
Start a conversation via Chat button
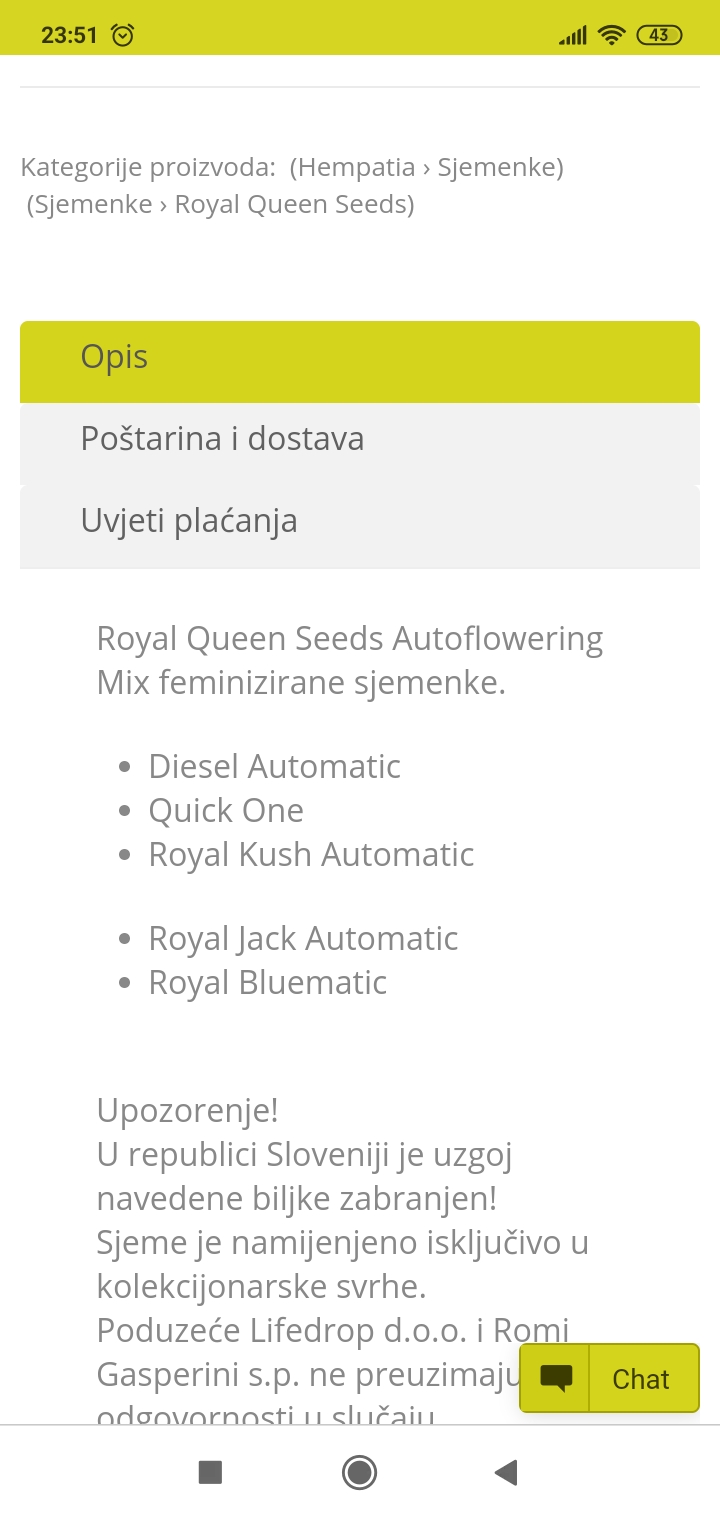click(609, 1378)
